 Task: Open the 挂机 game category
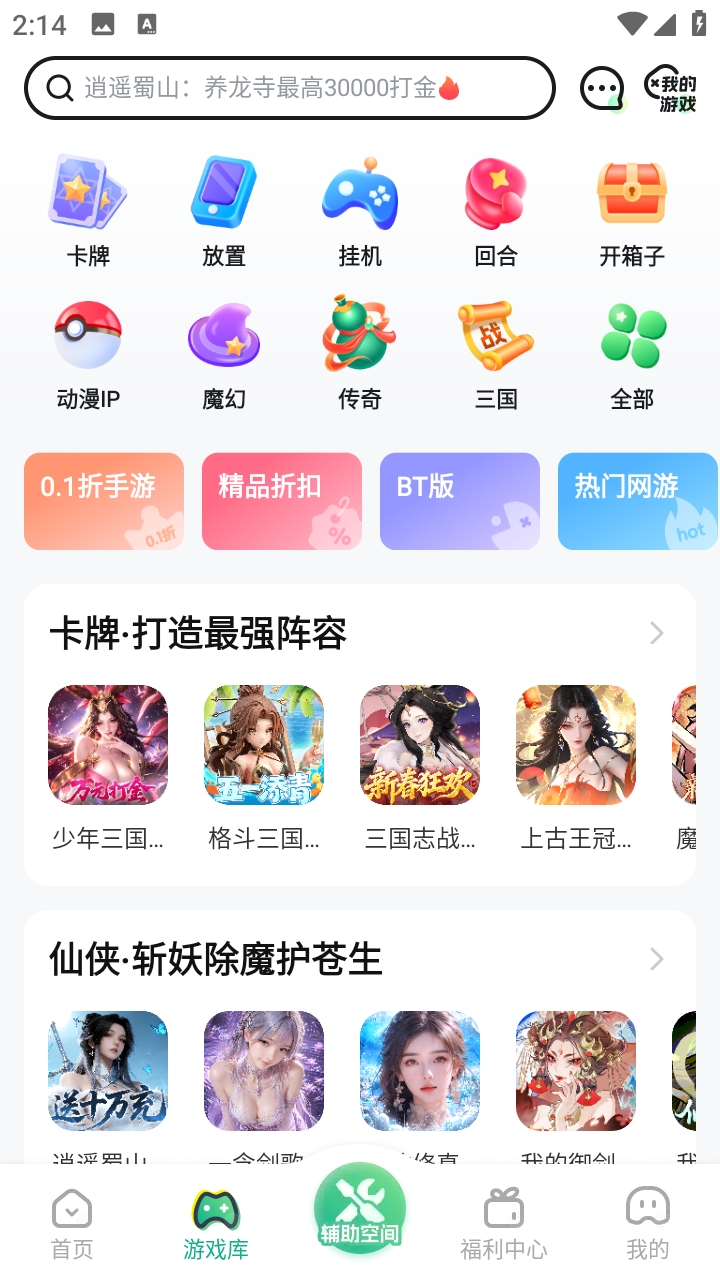[x=360, y=212]
